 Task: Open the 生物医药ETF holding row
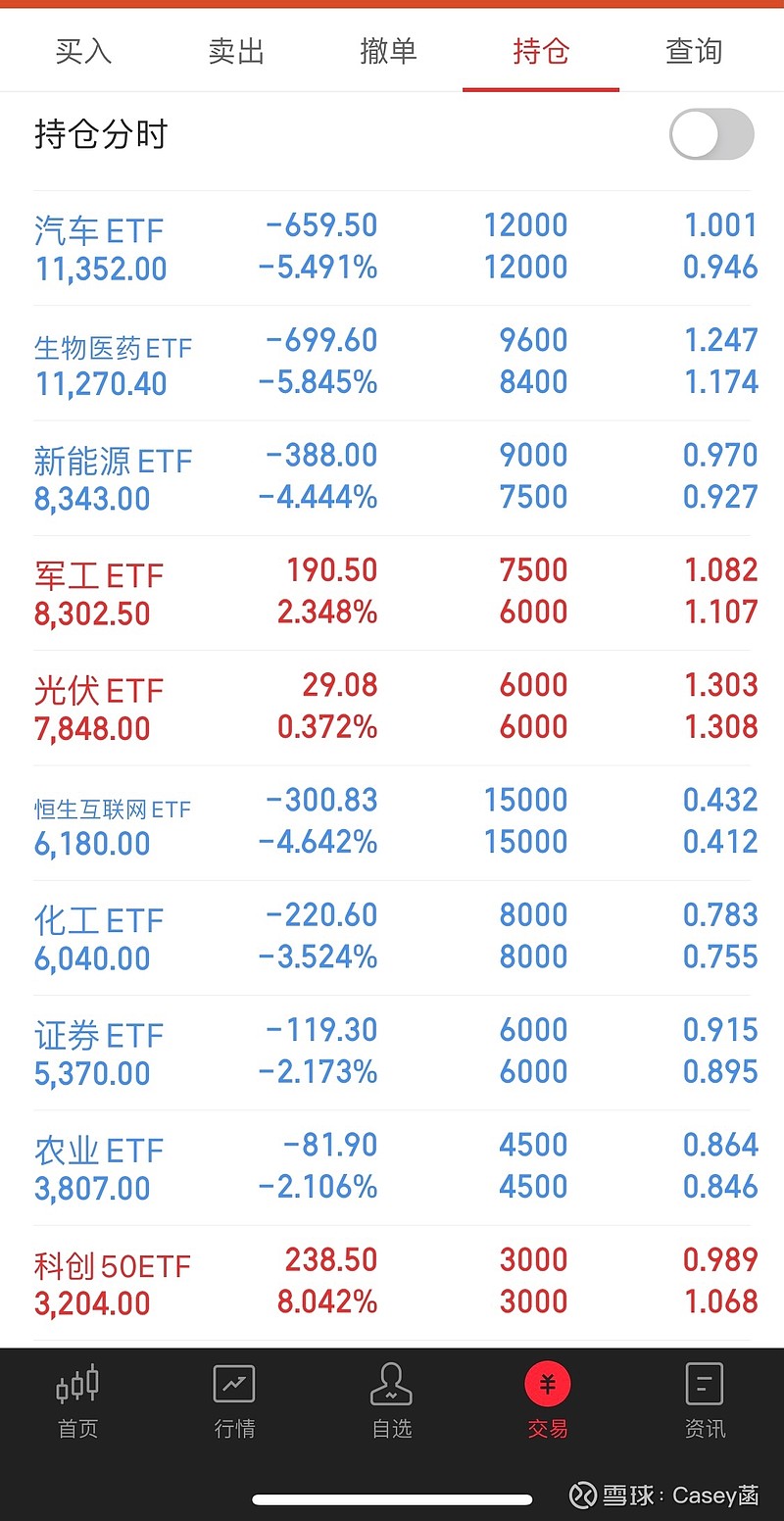(392, 363)
